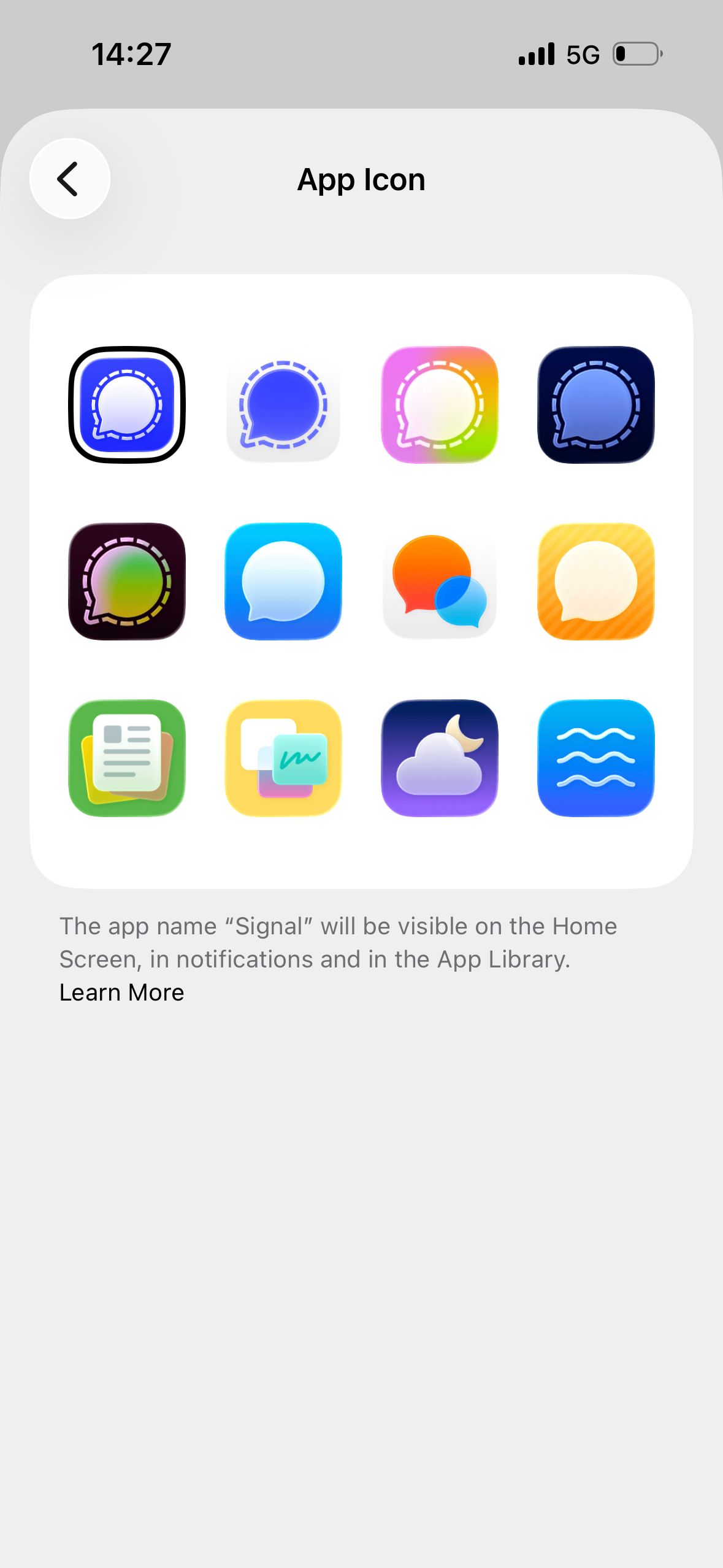Select the yellow striped speech bubble icon

[x=595, y=581]
